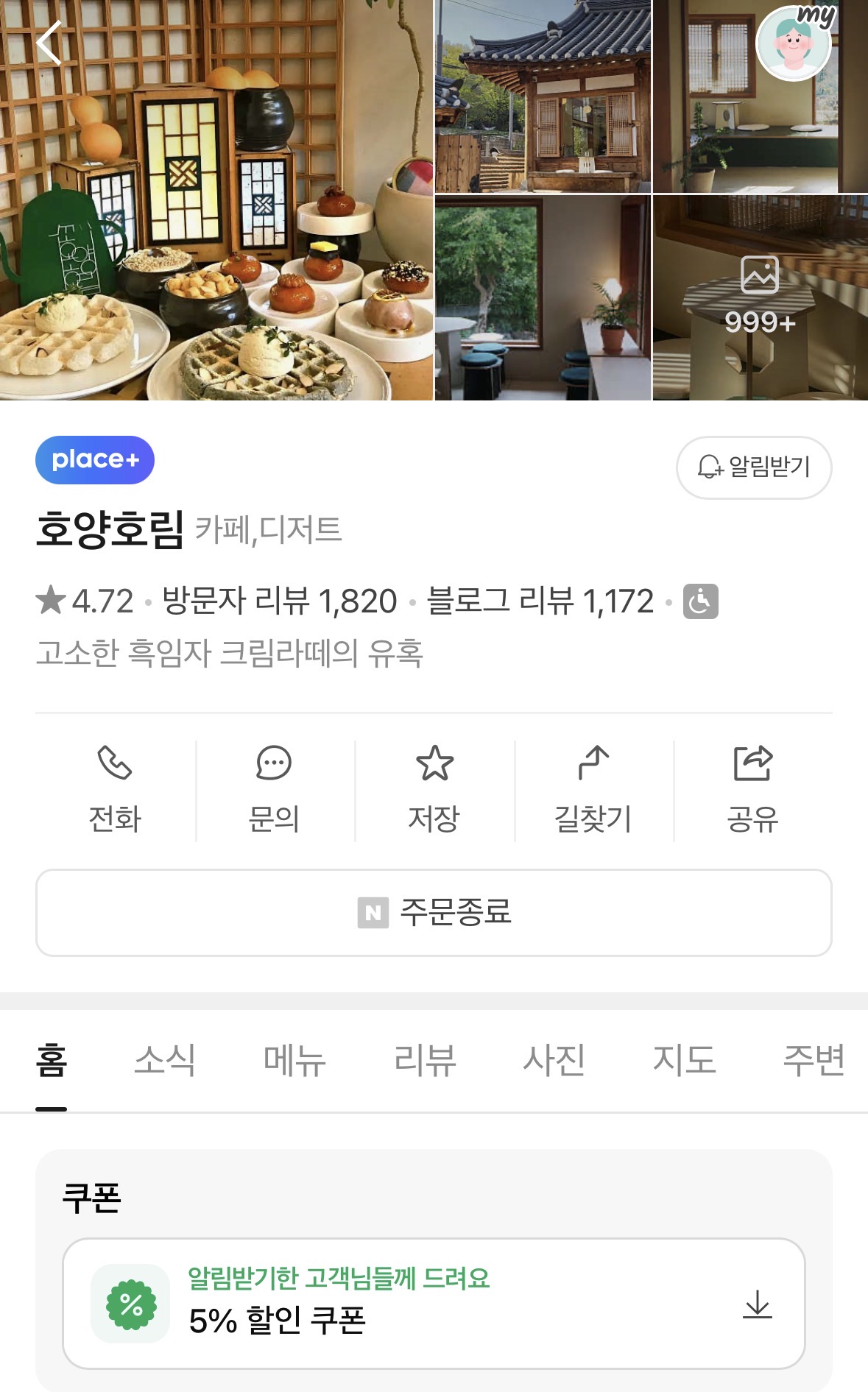Open 블로그 리뷰 1,172

coord(540,601)
